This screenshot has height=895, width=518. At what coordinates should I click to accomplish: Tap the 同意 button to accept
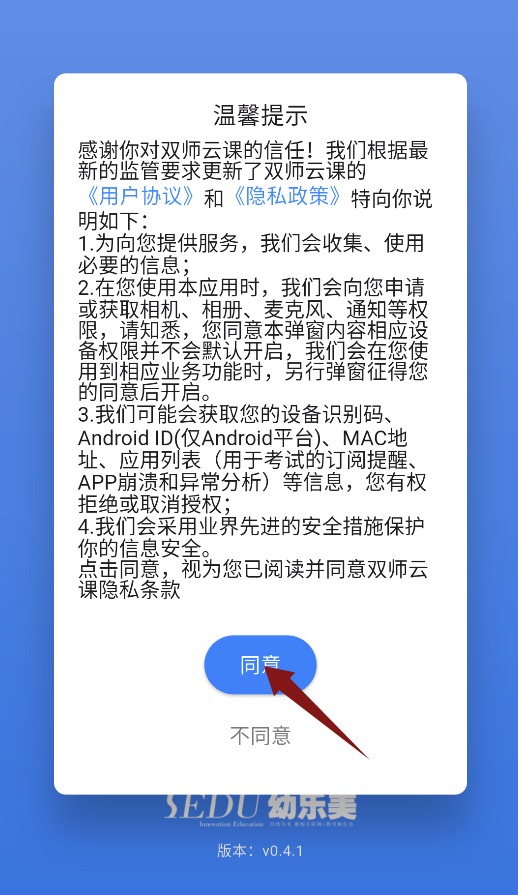point(260,665)
